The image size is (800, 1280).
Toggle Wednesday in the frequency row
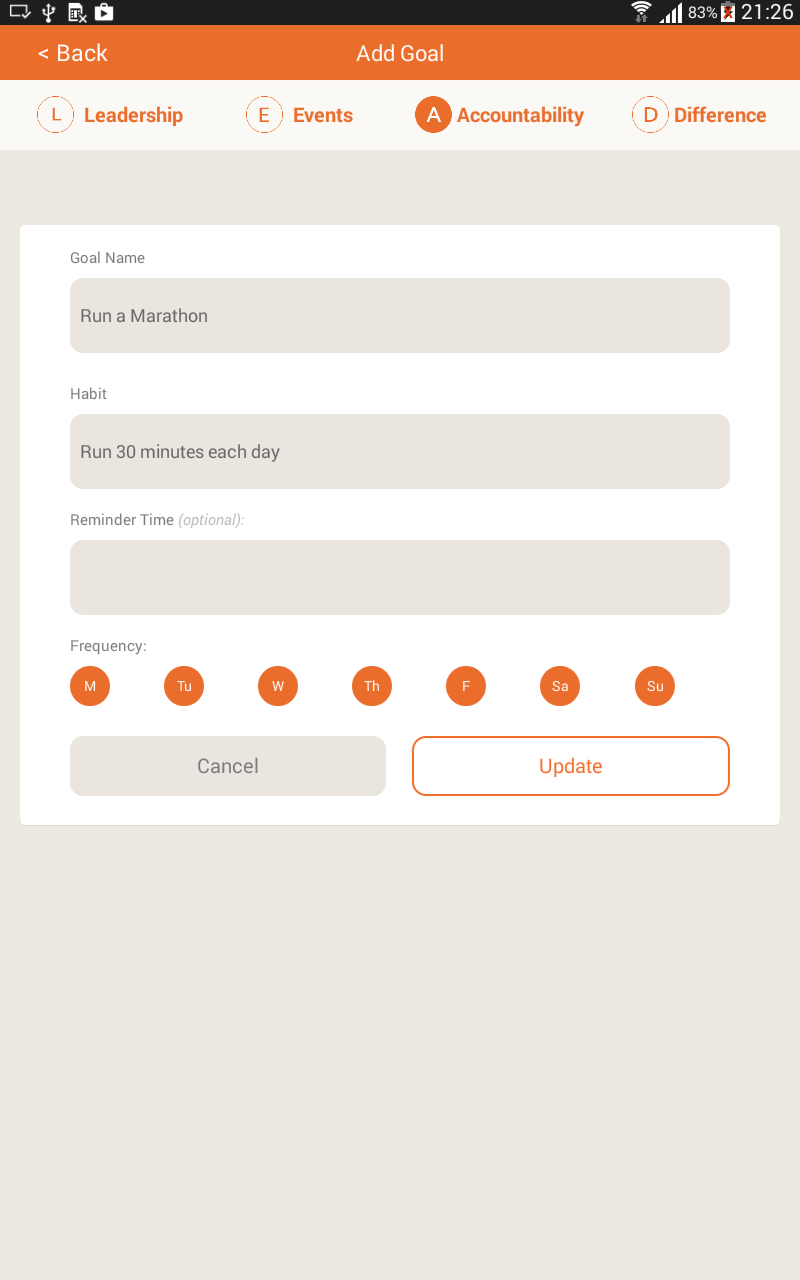(278, 686)
